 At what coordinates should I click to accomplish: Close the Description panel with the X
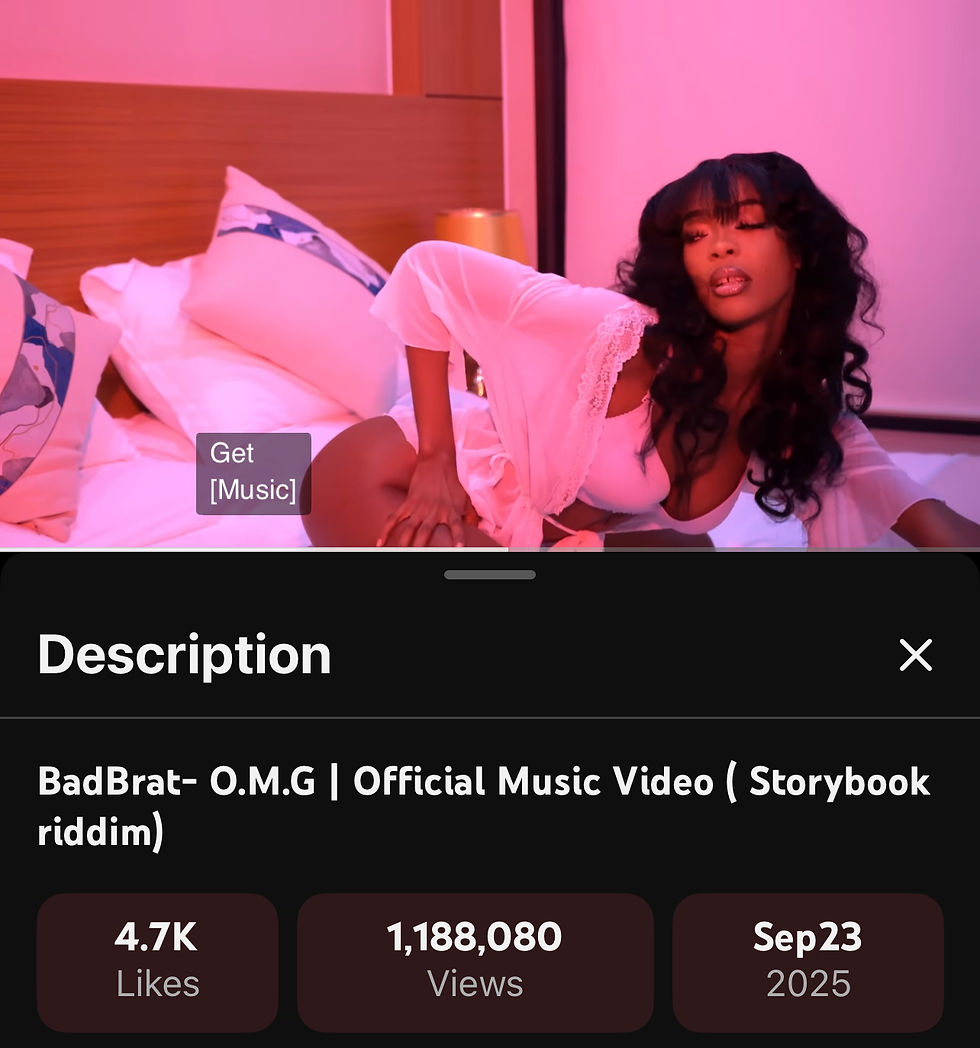click(916, 657)
